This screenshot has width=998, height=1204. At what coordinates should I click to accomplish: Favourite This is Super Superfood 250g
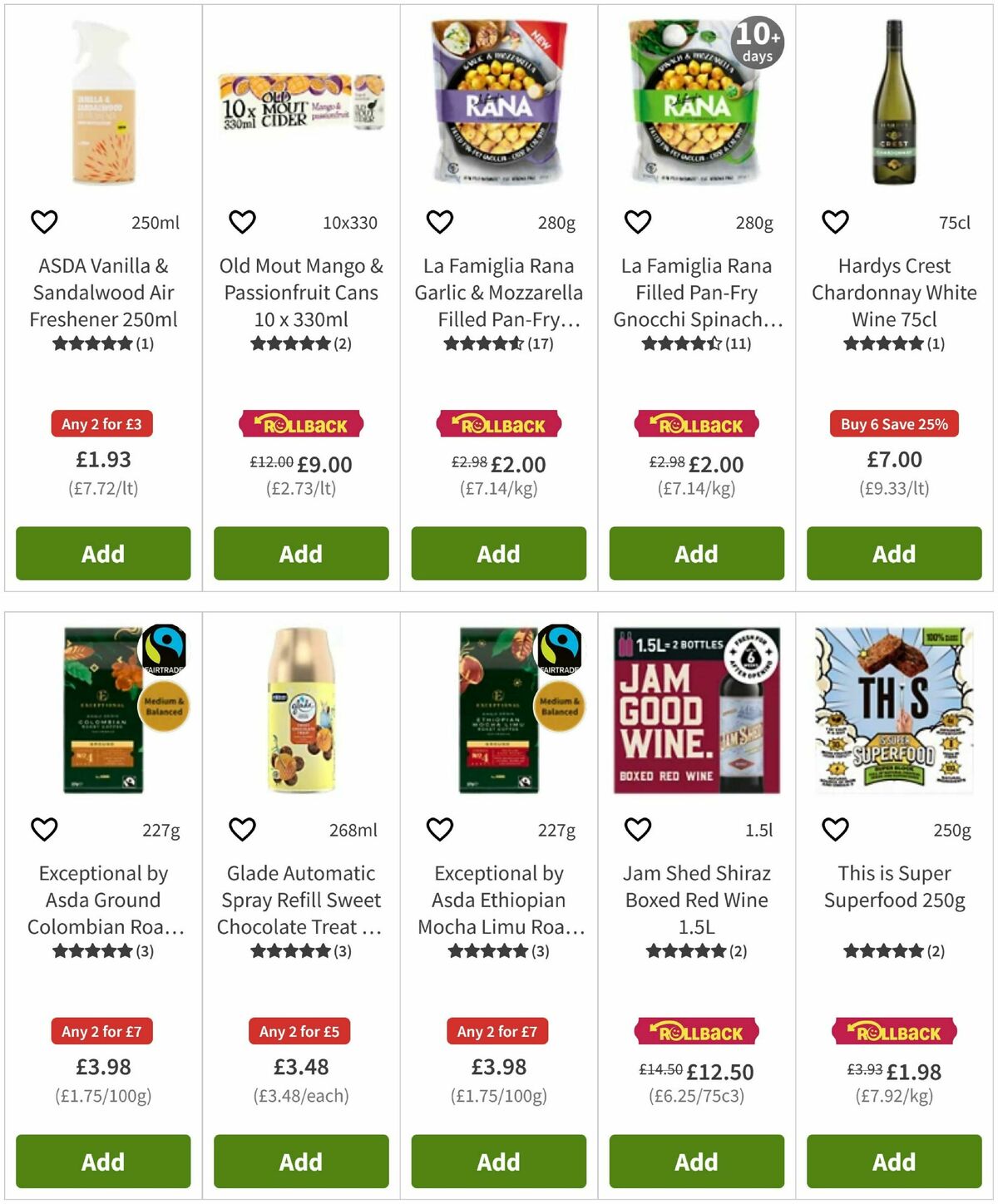[834, 829]
